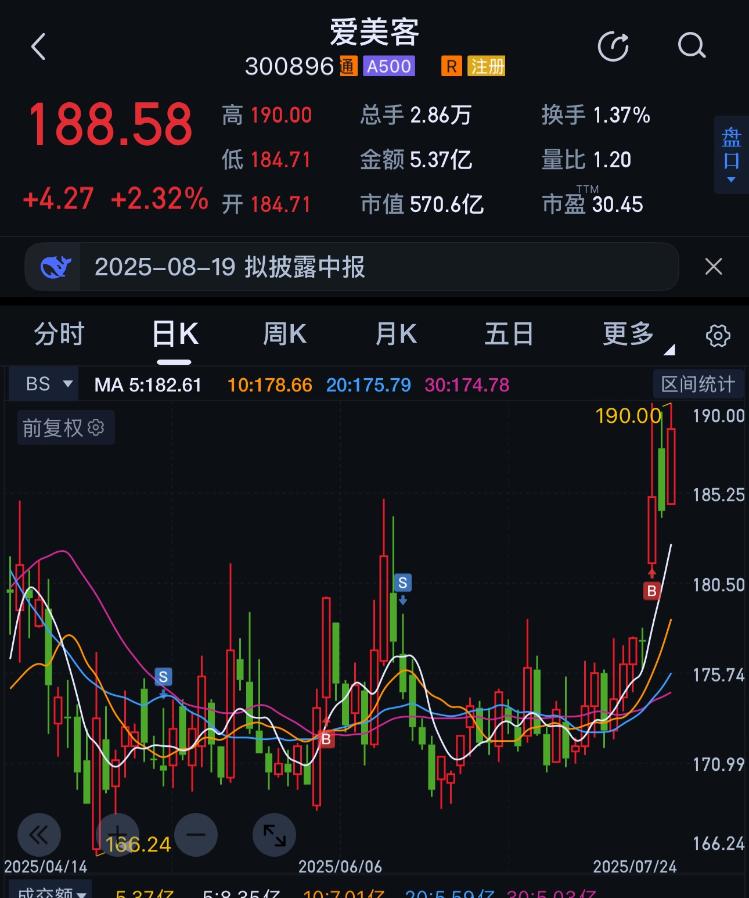Viewport: 749px width, 898px height.
Task: Go back using the back arrow
Action: [38, 46]
